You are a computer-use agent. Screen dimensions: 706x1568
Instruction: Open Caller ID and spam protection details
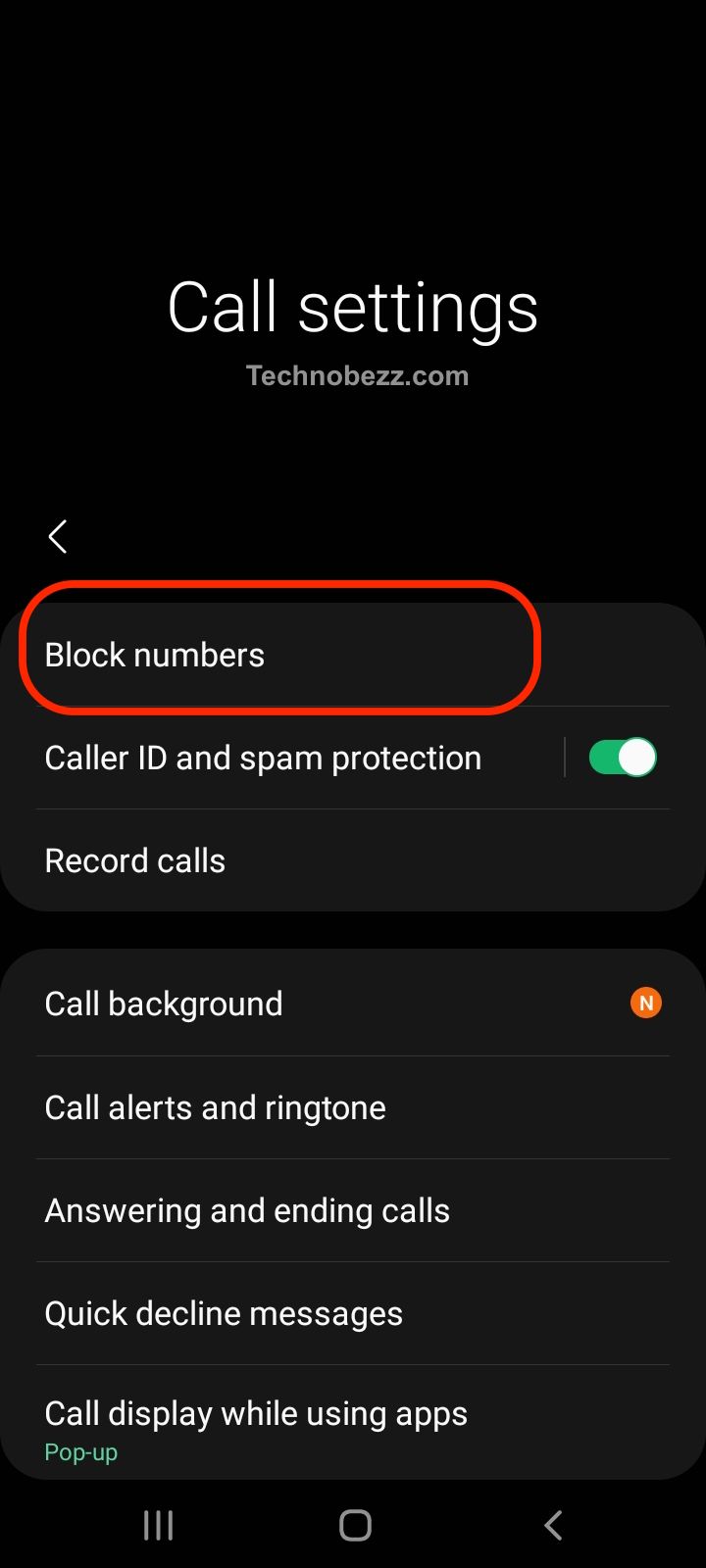(282, 758)
